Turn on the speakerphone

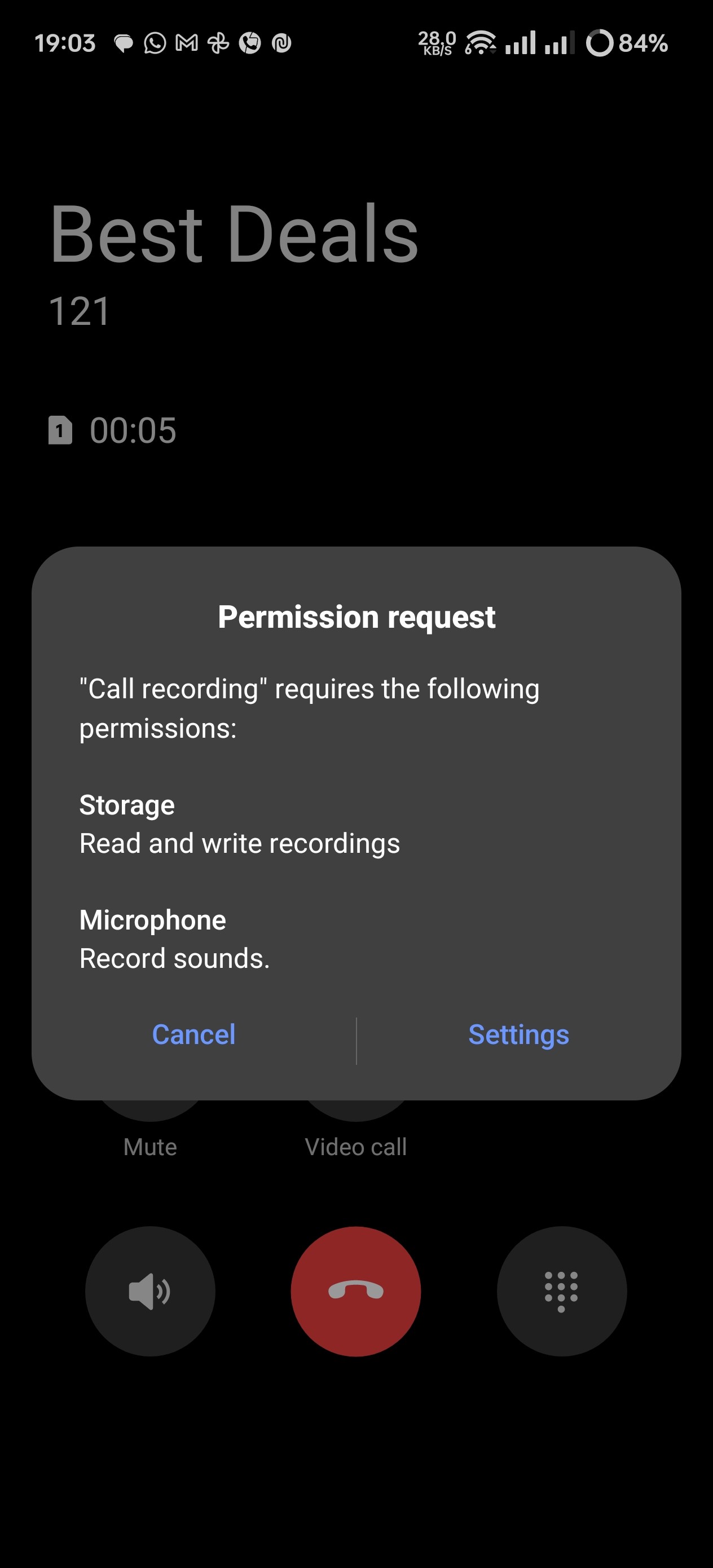(150, 1291)
